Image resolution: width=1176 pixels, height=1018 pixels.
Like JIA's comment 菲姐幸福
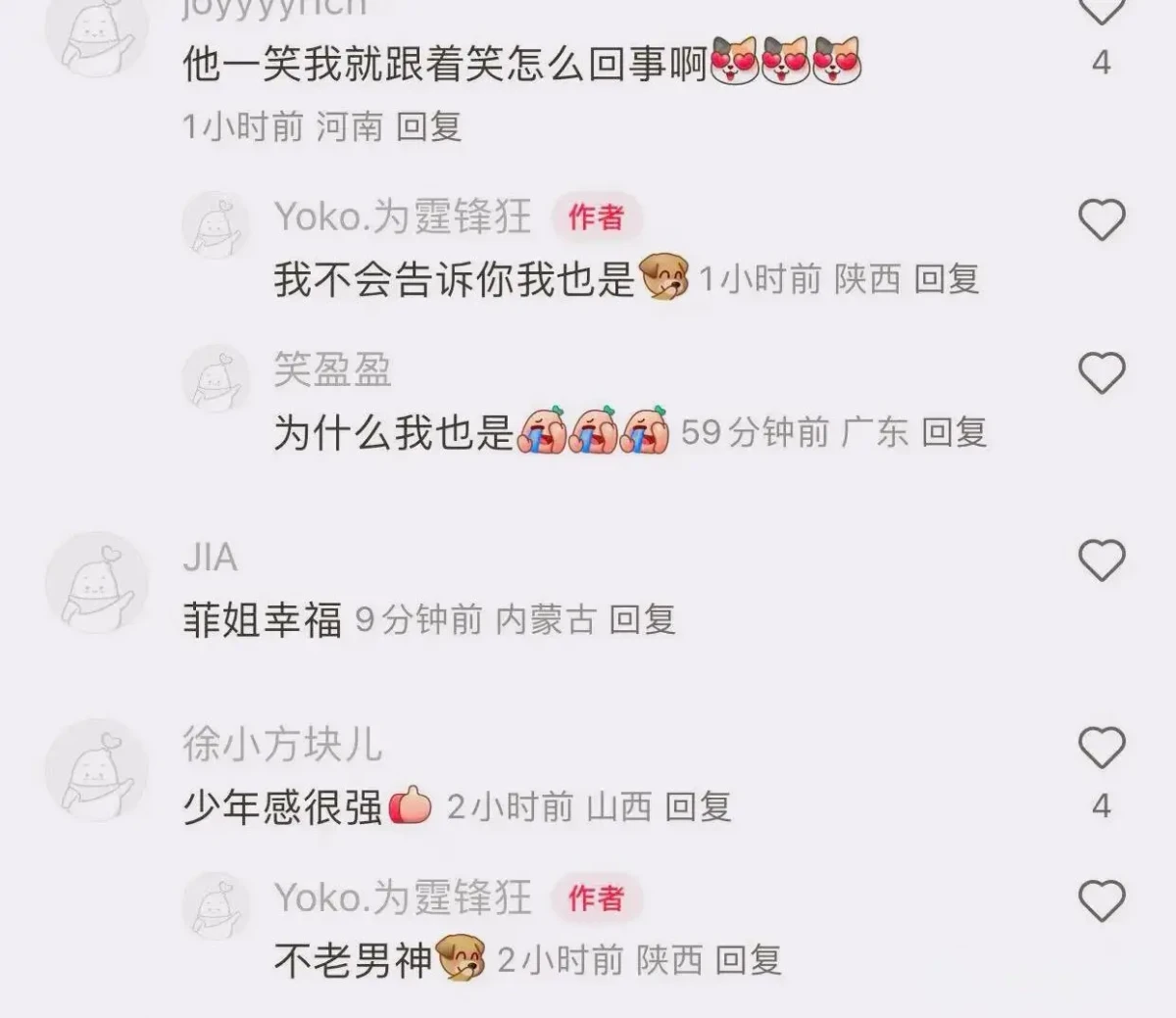pyautogui.click(x=1101, y=559)
